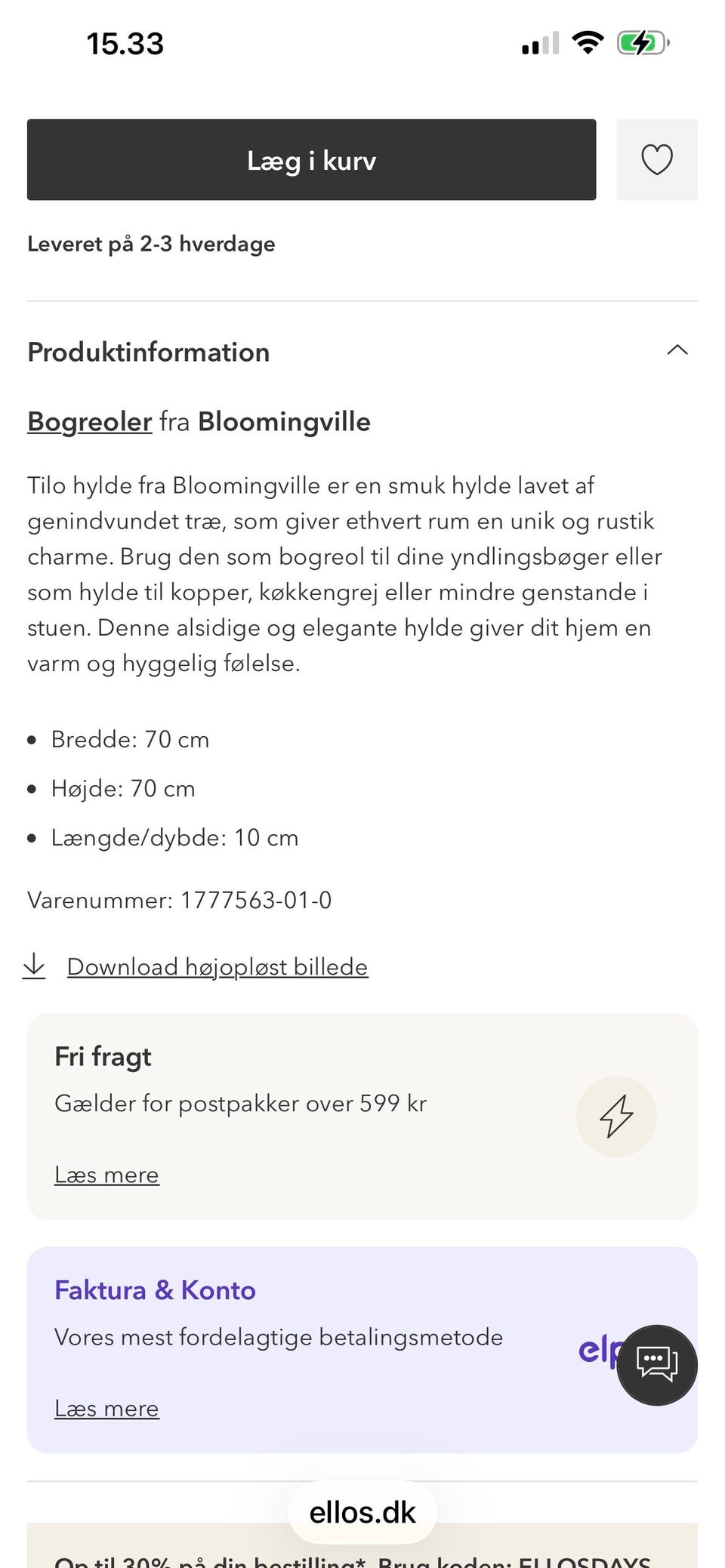Collapse the Produktinformation section
This screenshot has width=725, height=1568.
(x=677, y=351)
